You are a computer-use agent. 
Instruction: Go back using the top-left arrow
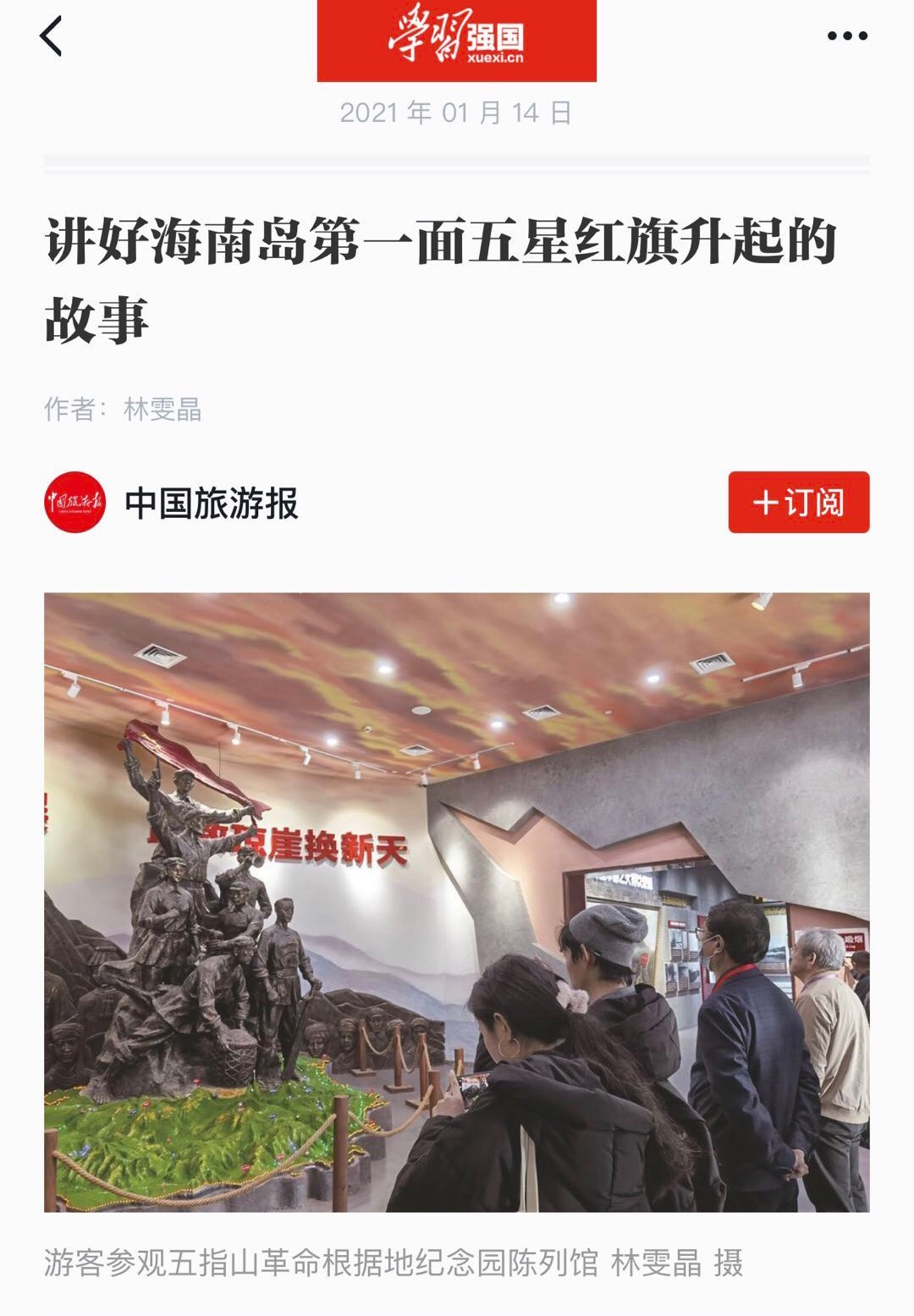point(51,37)
